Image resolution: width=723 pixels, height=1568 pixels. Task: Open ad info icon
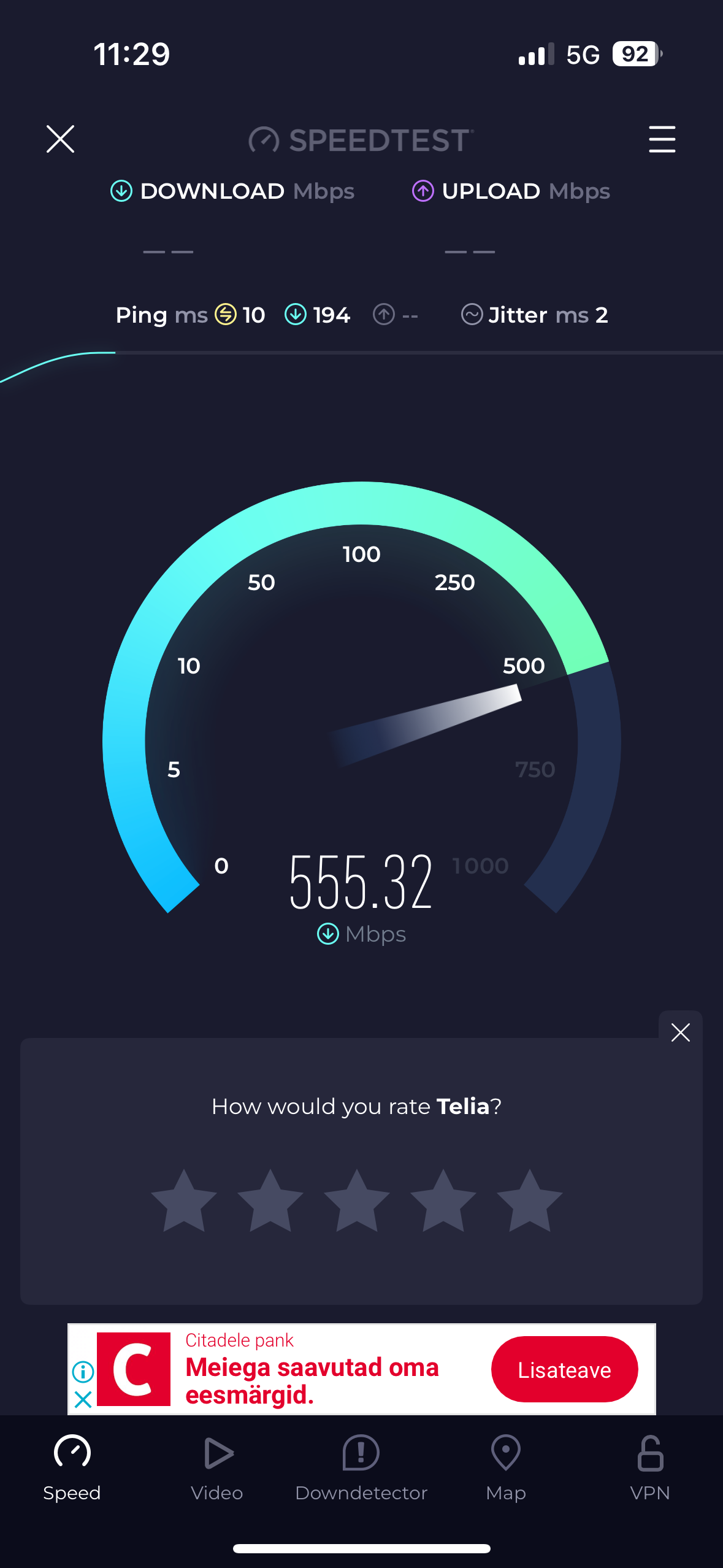pyautogui.click(x=83, y=1372)
